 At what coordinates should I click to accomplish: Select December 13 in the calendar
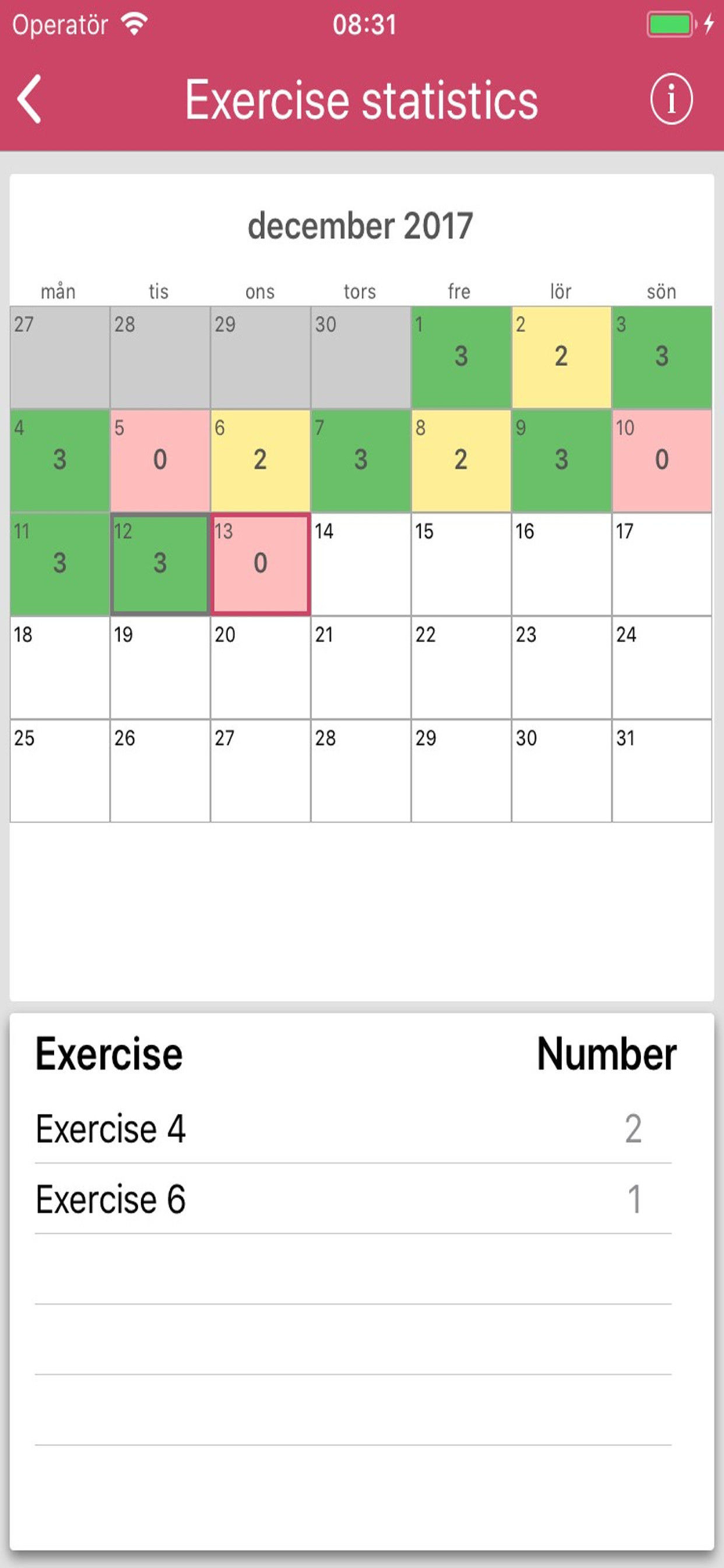(260, 564)
